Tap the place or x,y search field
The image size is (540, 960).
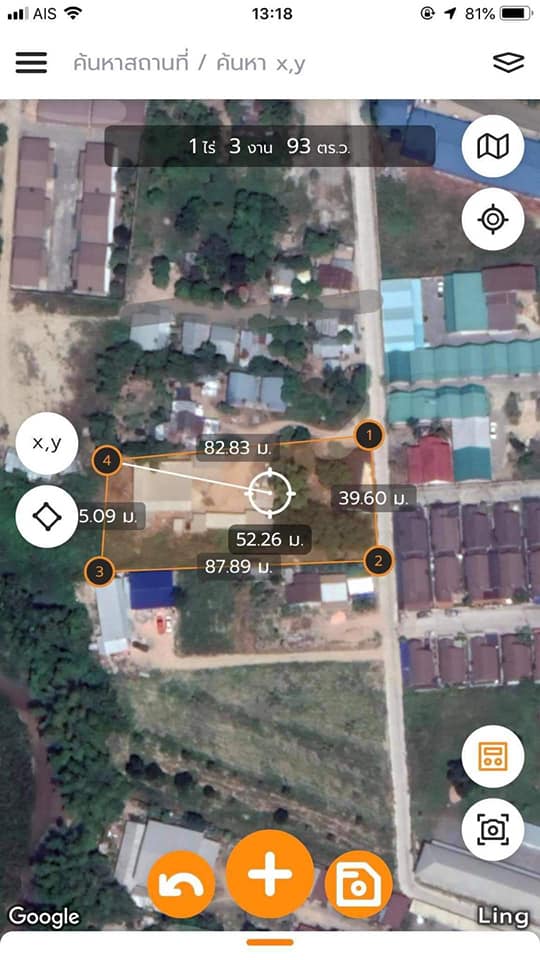189,63
